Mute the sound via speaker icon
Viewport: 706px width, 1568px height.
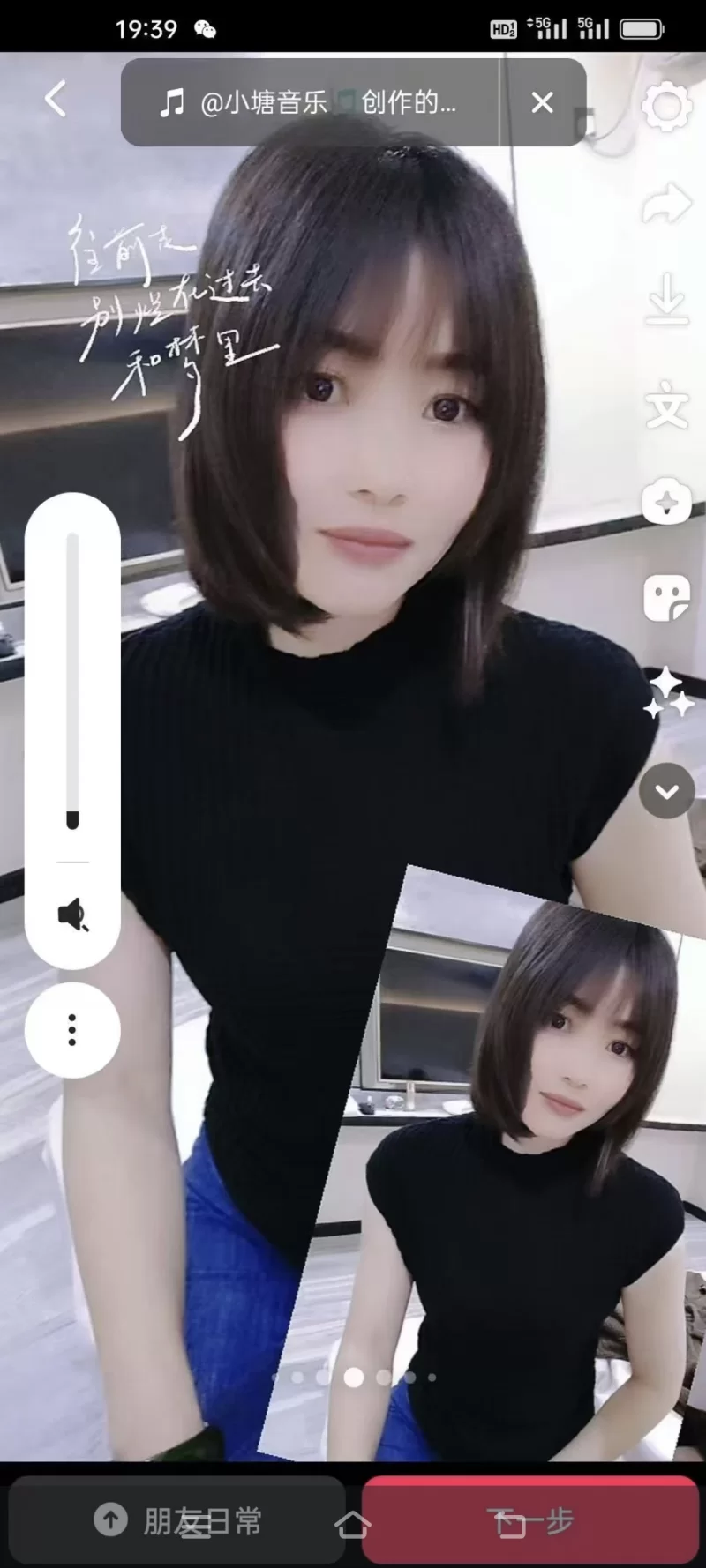(72, 915)
